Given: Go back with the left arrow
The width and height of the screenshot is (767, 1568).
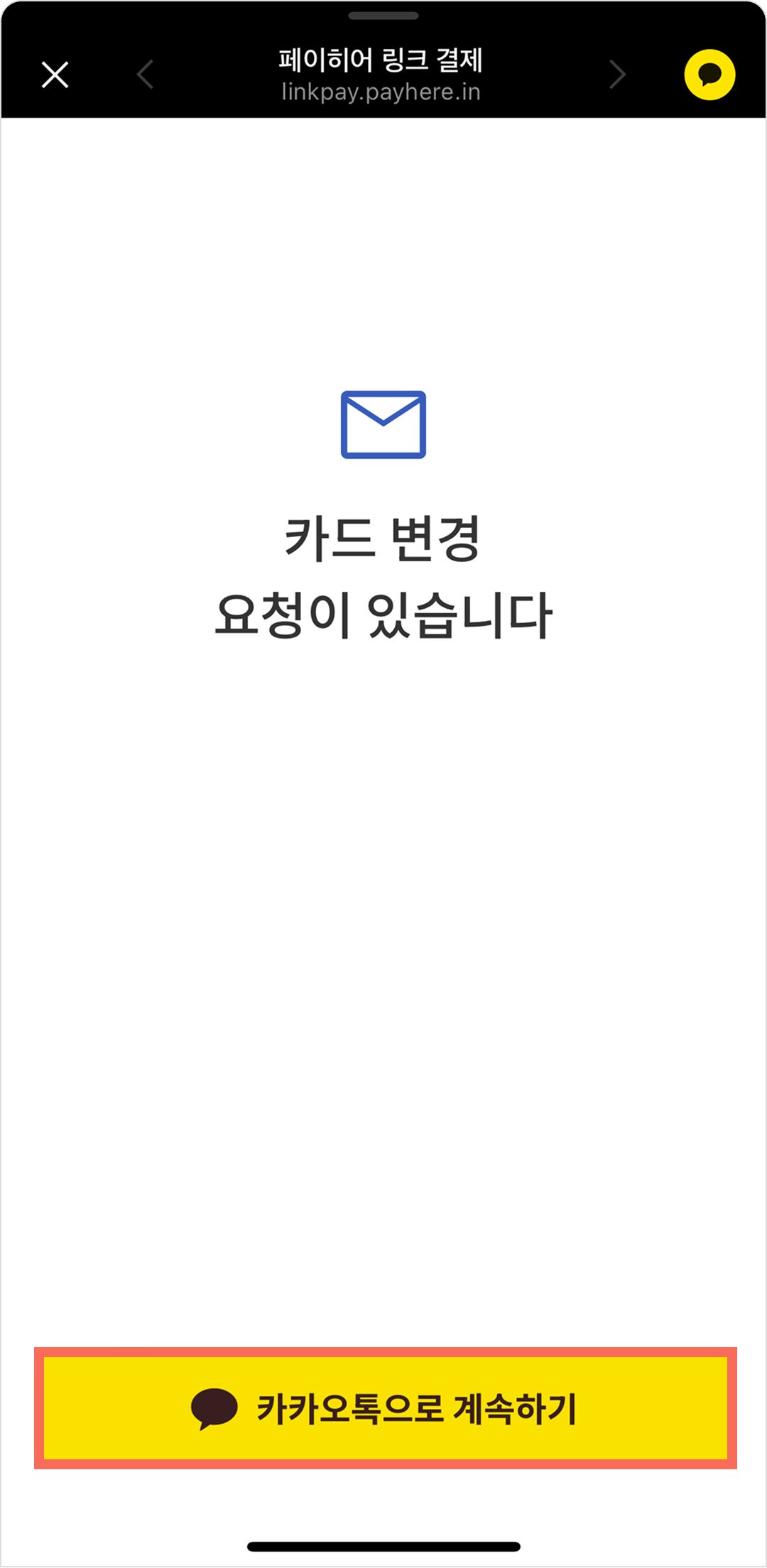Looking at the screenshot, I should pyautogui.click(x=145, y=75).
